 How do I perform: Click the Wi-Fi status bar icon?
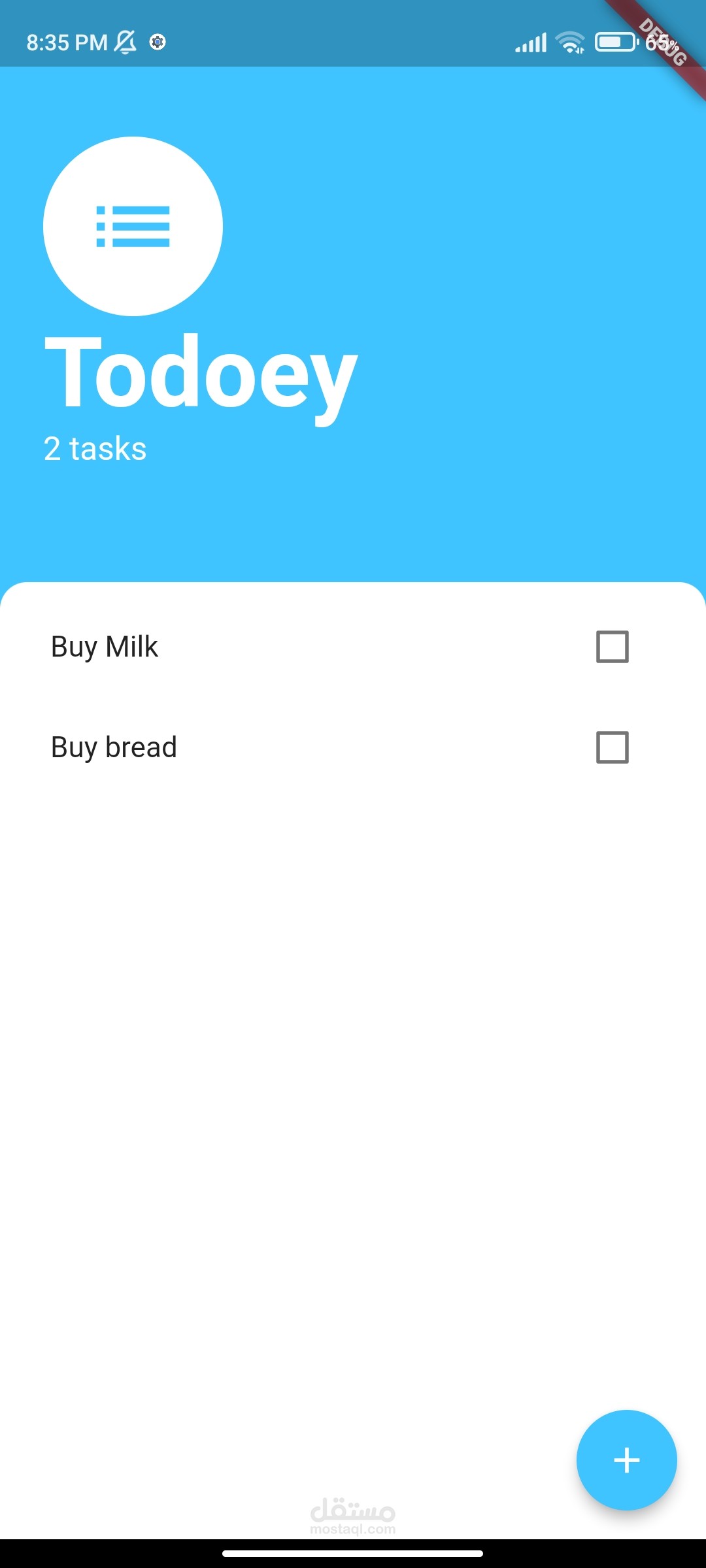point(569,41)
